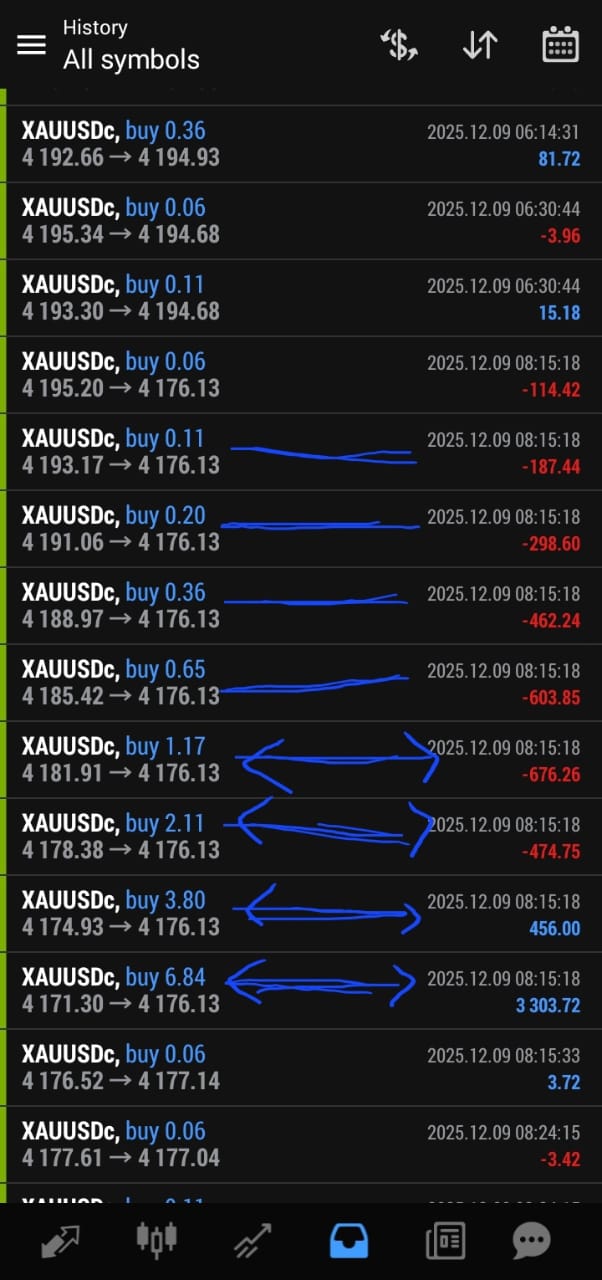Tap the sort order arrows
The width and height of the screenshot is (602, 1280).
tap(480, 45)
